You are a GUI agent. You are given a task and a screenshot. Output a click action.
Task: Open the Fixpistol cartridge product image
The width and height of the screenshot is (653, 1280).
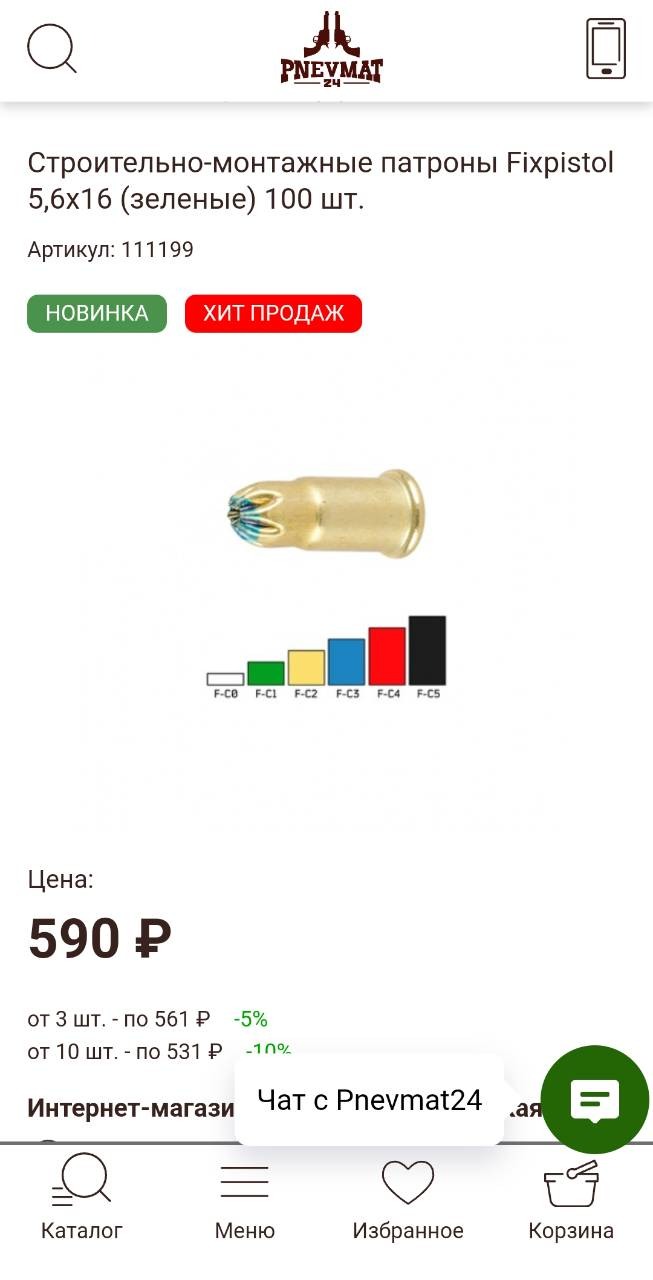click(327, 580)
